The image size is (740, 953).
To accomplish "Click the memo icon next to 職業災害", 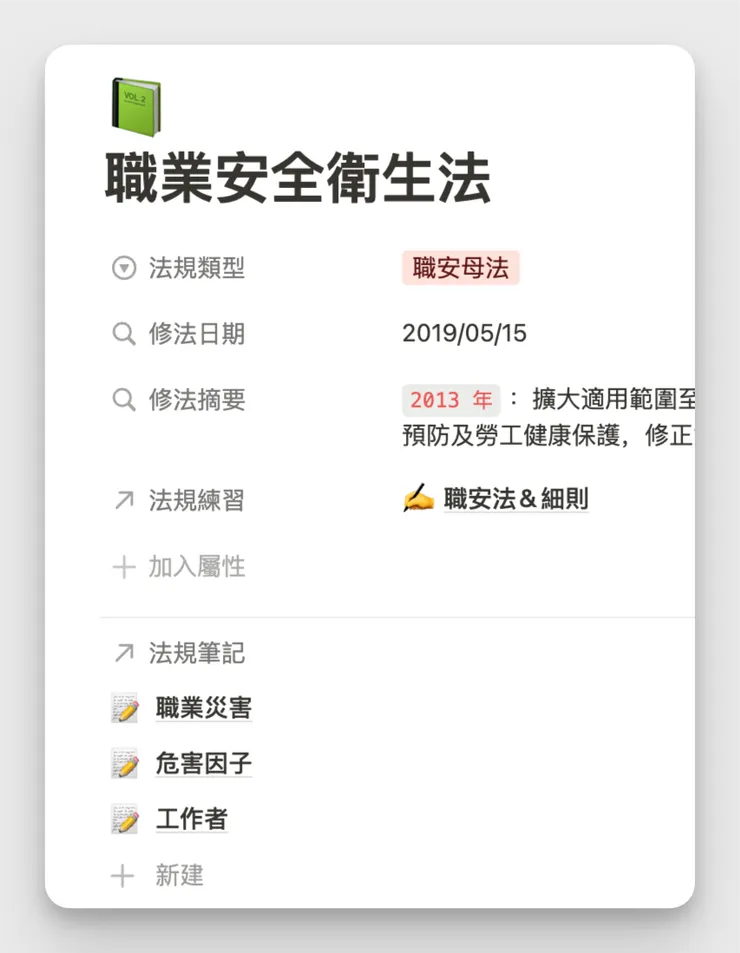I will pos(127,706).
